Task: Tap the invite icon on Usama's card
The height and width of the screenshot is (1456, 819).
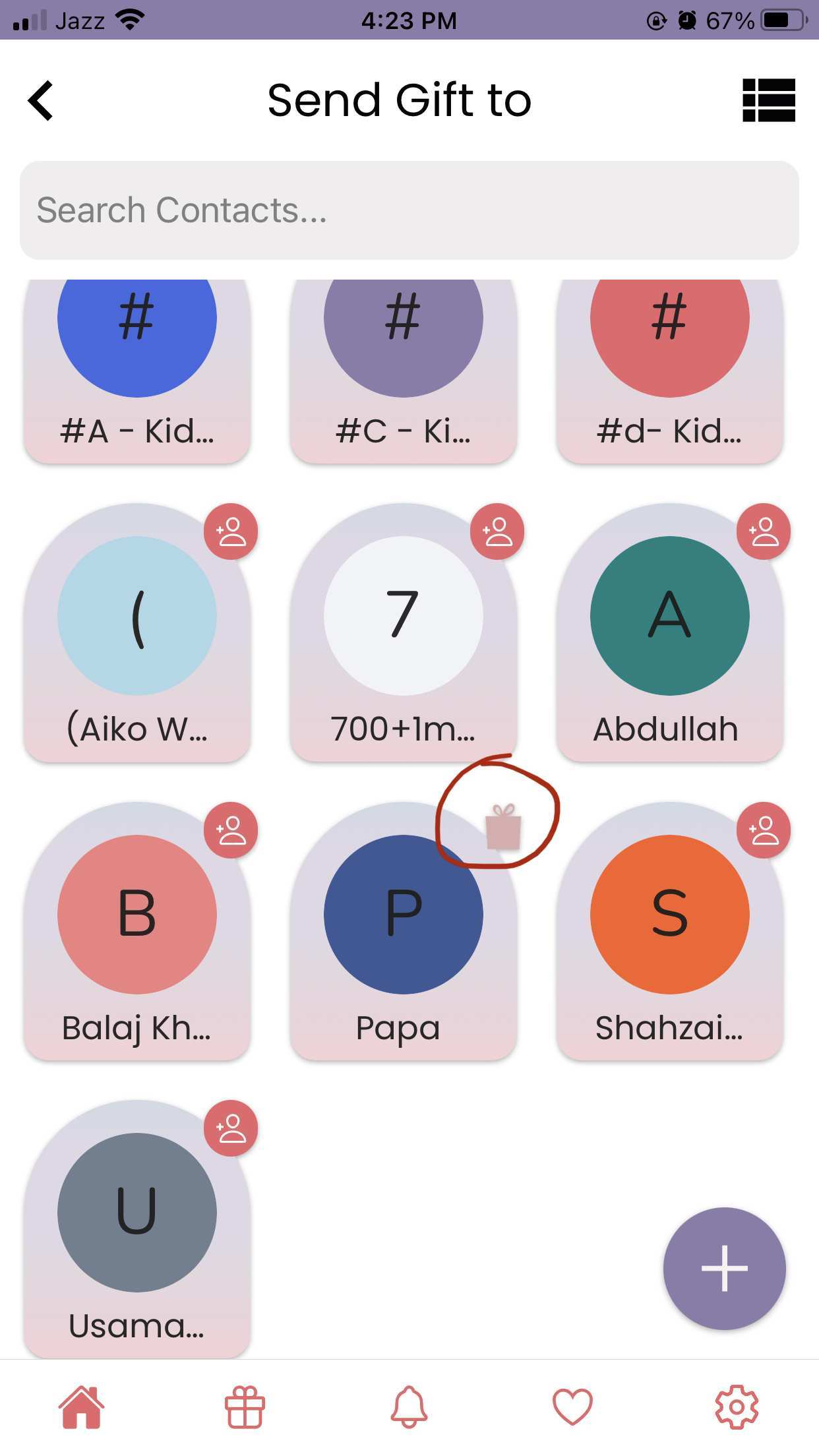Action: (231, 1128)
